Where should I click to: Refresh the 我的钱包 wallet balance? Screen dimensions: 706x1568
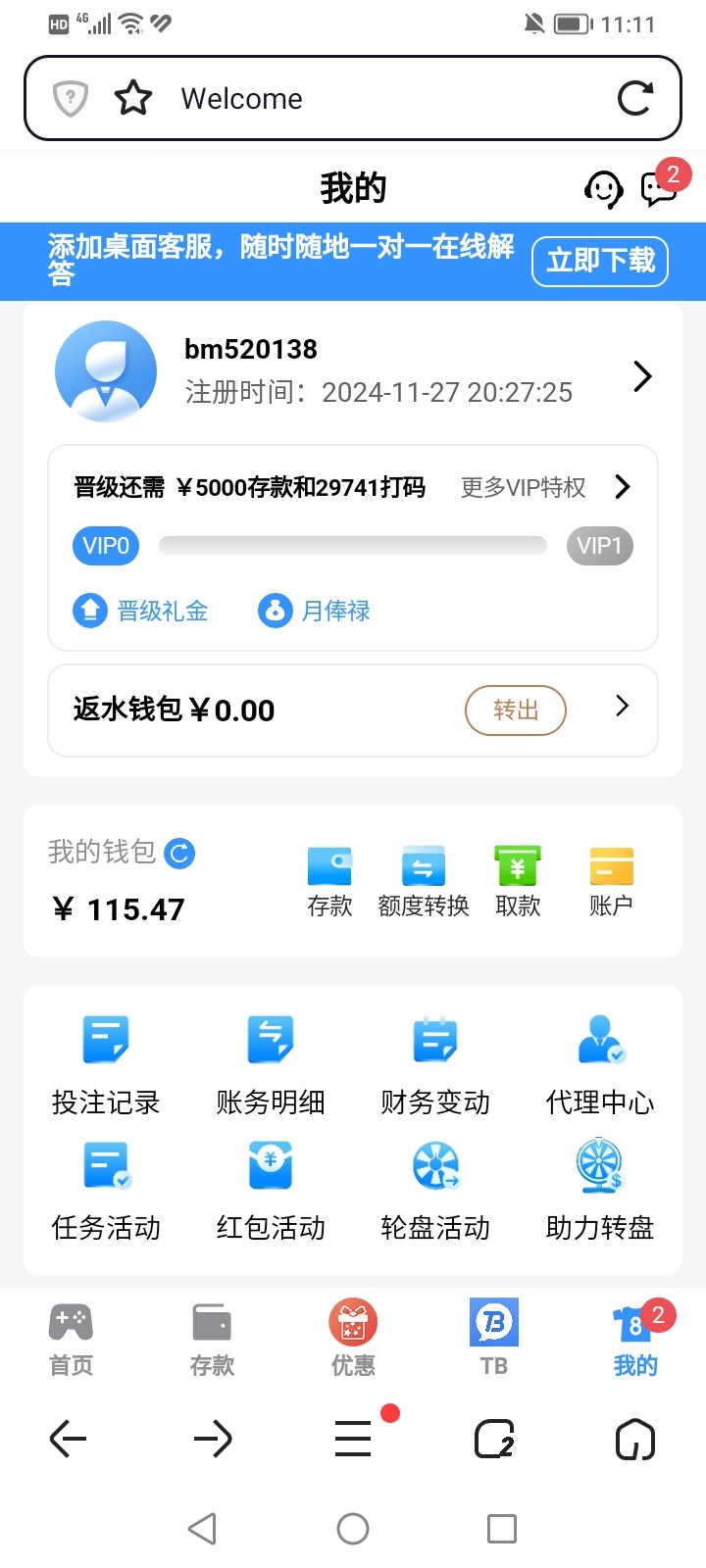[x=179, y=854]
